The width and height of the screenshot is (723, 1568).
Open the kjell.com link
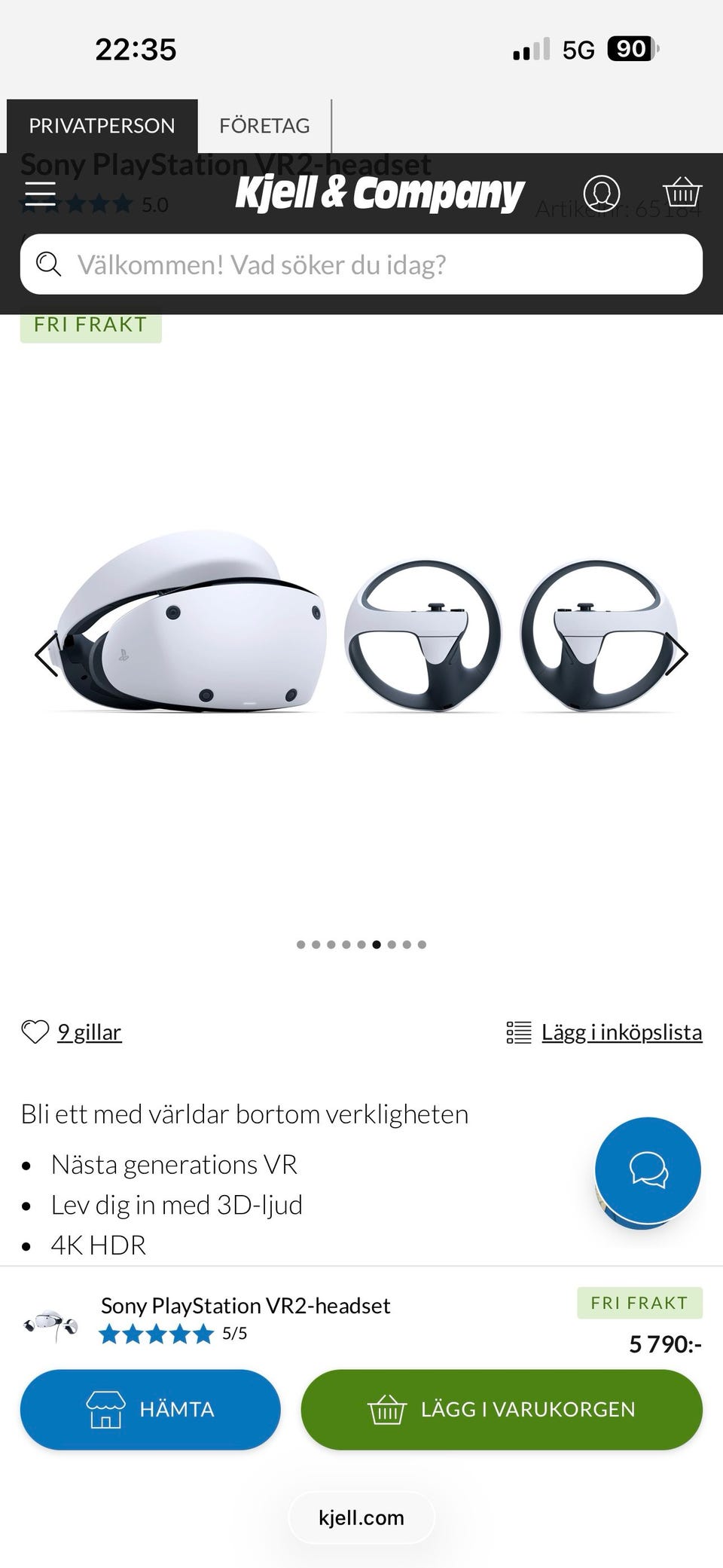point(361,1517)
